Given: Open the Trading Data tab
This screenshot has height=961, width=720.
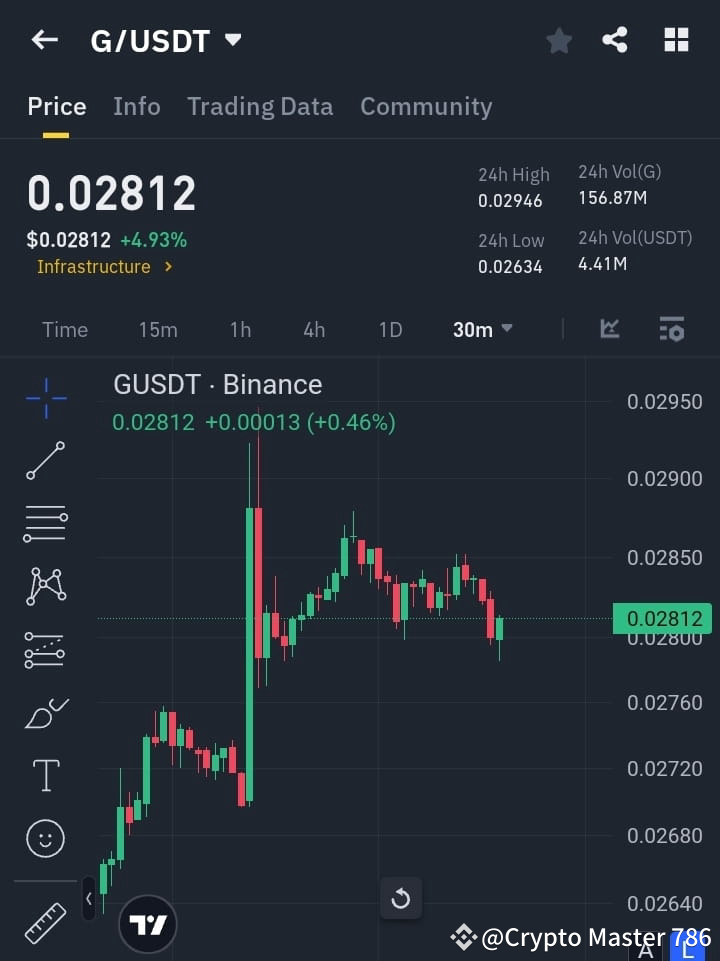Looking at the screenshot, I should click(260, 107).
